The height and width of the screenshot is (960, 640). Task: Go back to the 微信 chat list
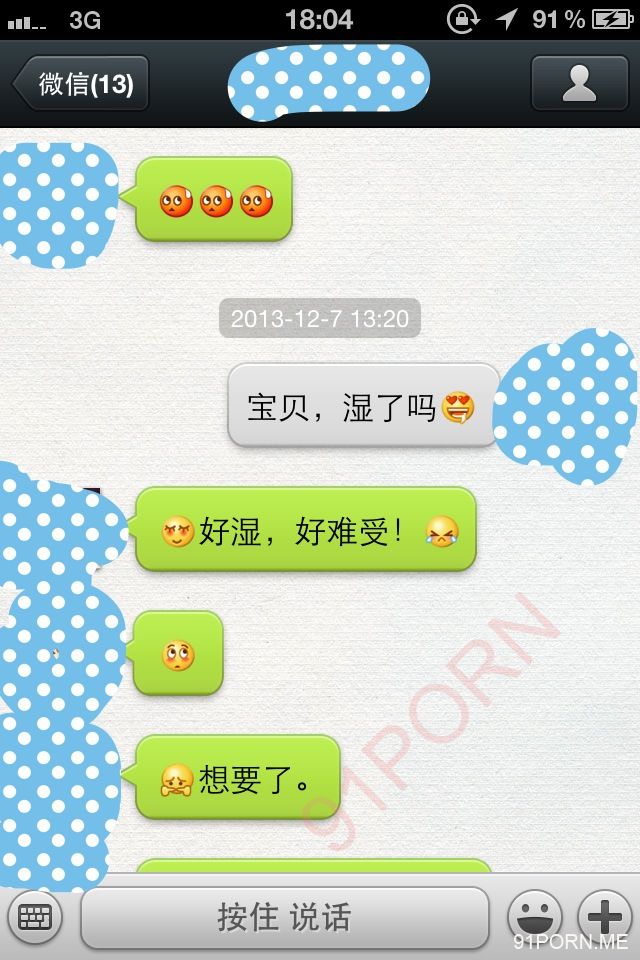(x=82, y=83)
